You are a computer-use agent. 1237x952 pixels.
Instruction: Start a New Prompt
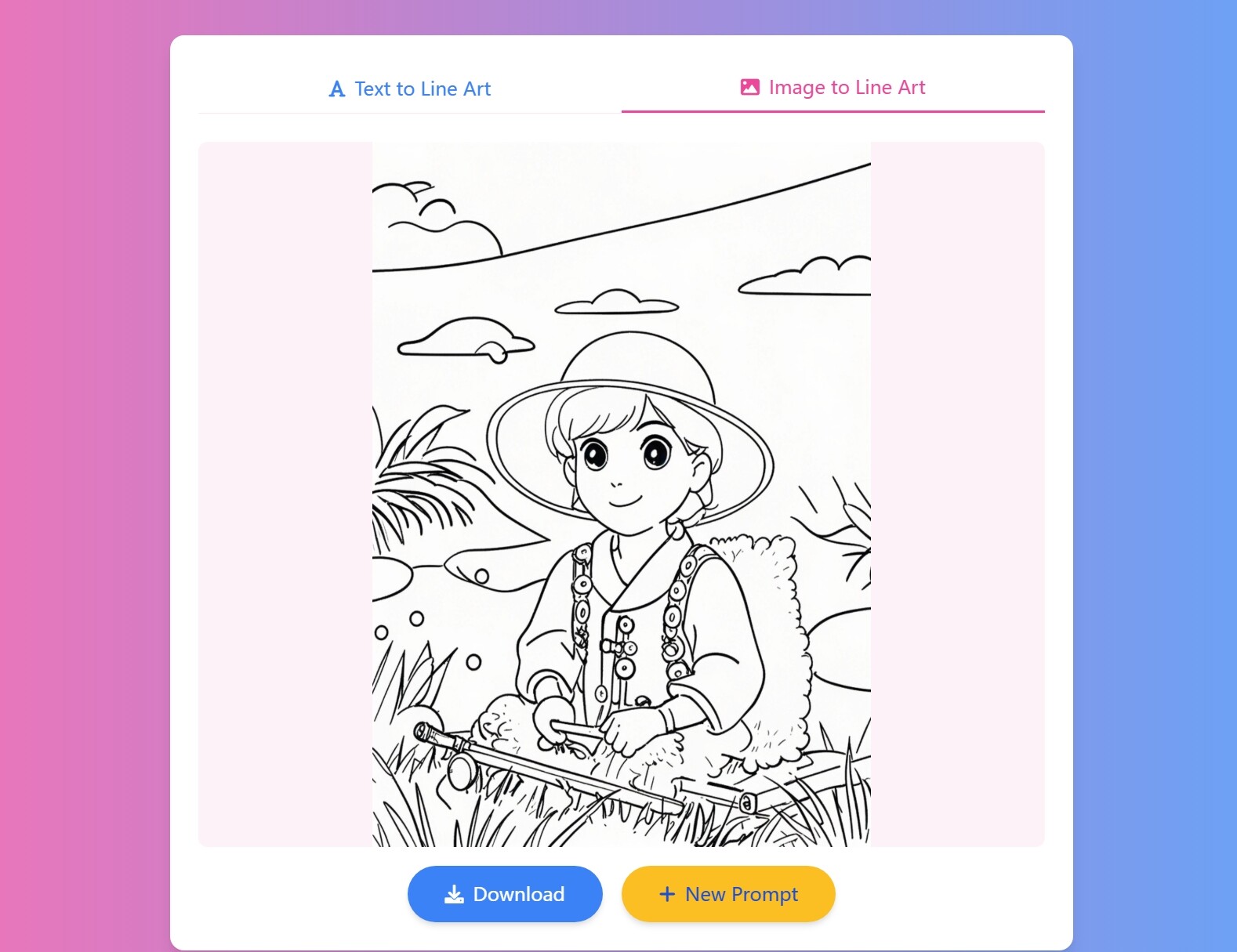[728, 894]
